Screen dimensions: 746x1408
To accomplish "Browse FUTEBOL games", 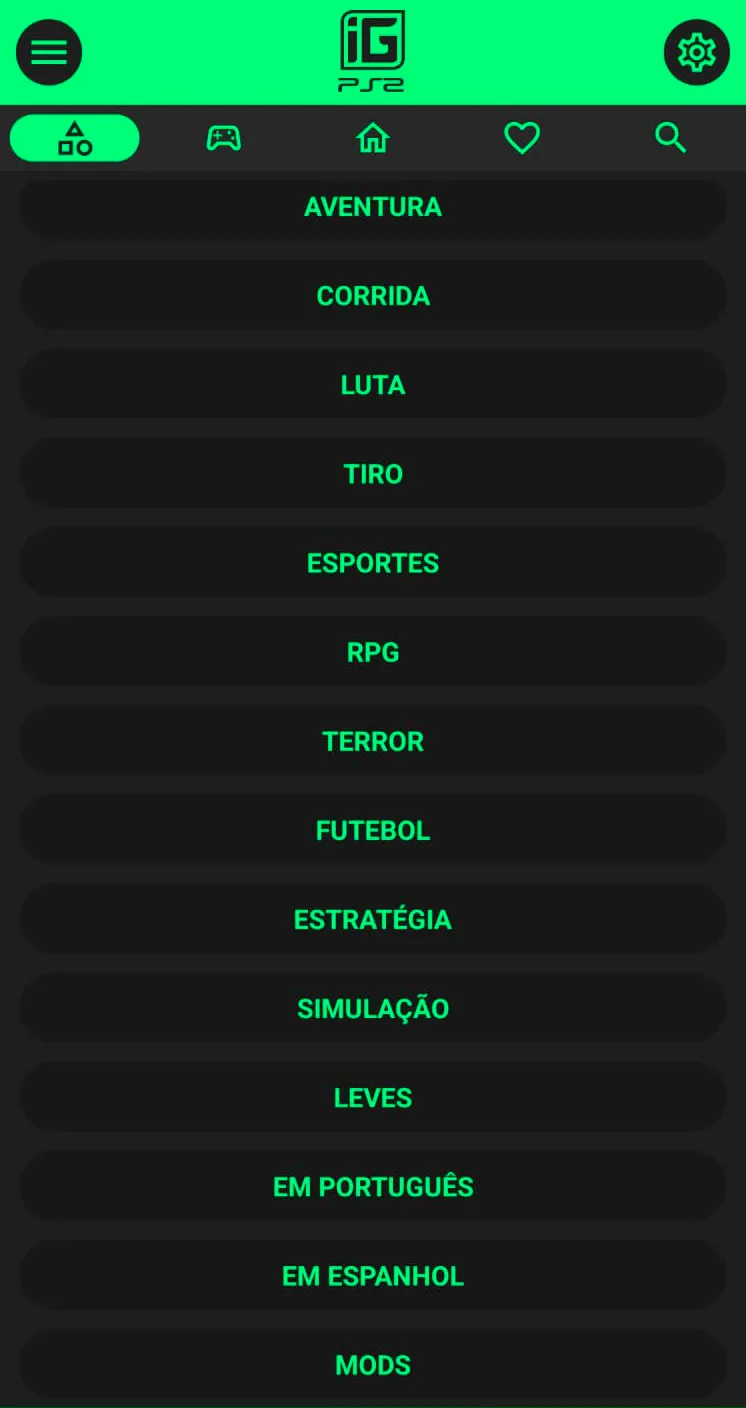I will pyautogui.click(x=373, y=830).
